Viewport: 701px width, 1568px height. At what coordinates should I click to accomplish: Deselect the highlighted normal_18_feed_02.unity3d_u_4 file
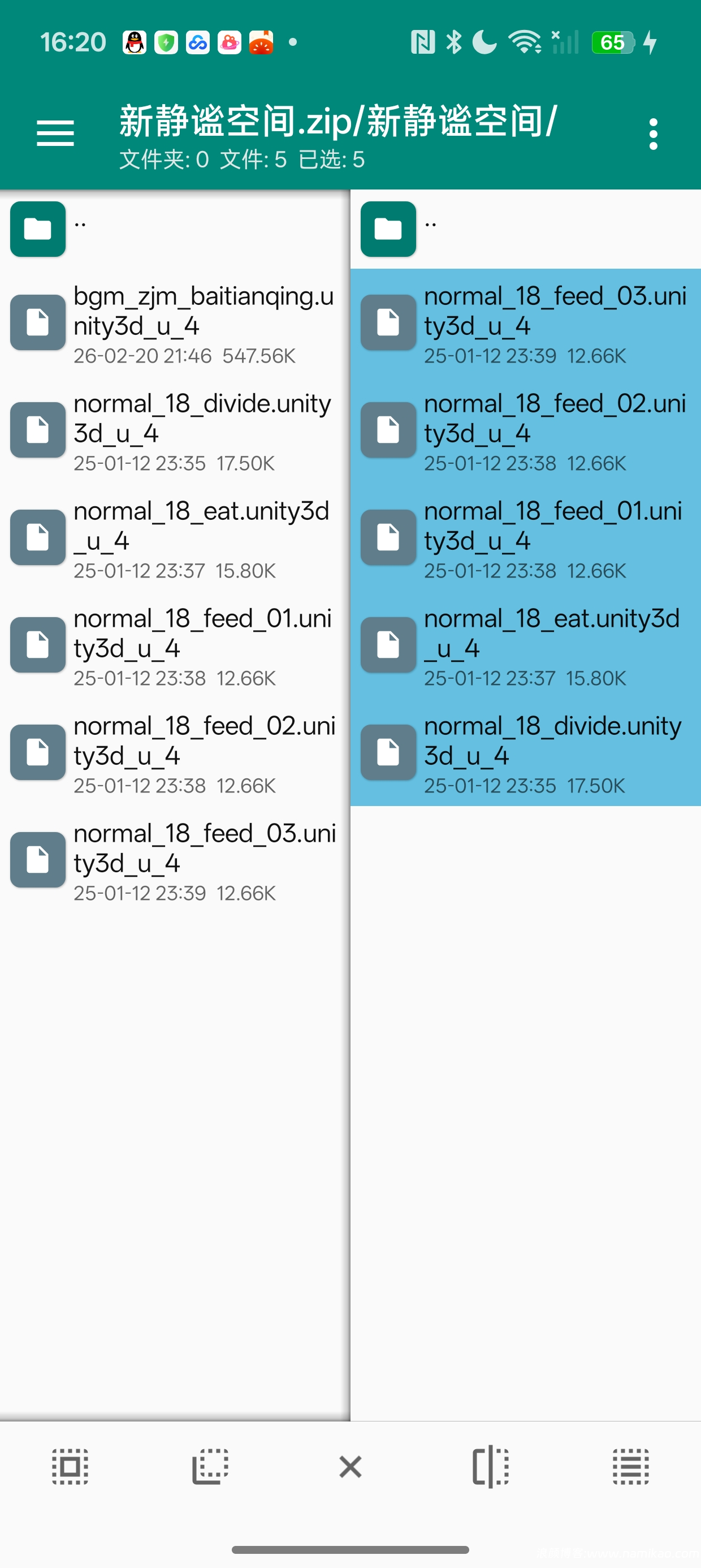[x=525, y=431]
